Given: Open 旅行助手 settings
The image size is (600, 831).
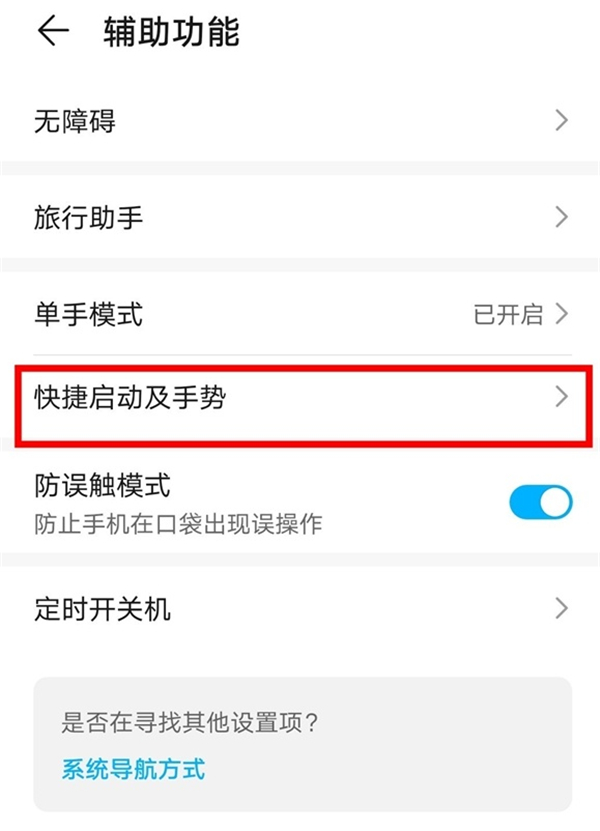Looking at the screenshot, I should pyautogui.click(x=300, y=217).
